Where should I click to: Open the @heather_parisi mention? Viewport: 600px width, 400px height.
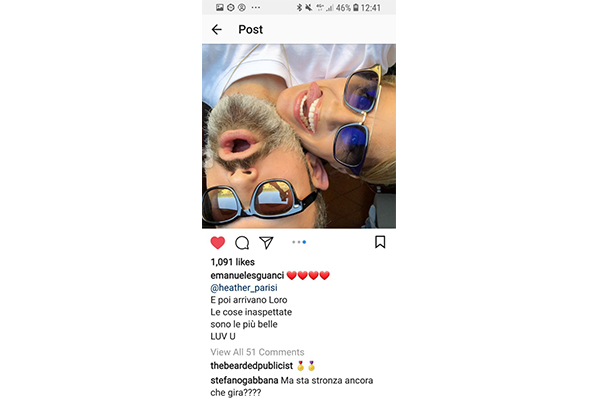(x=245, y=288)
